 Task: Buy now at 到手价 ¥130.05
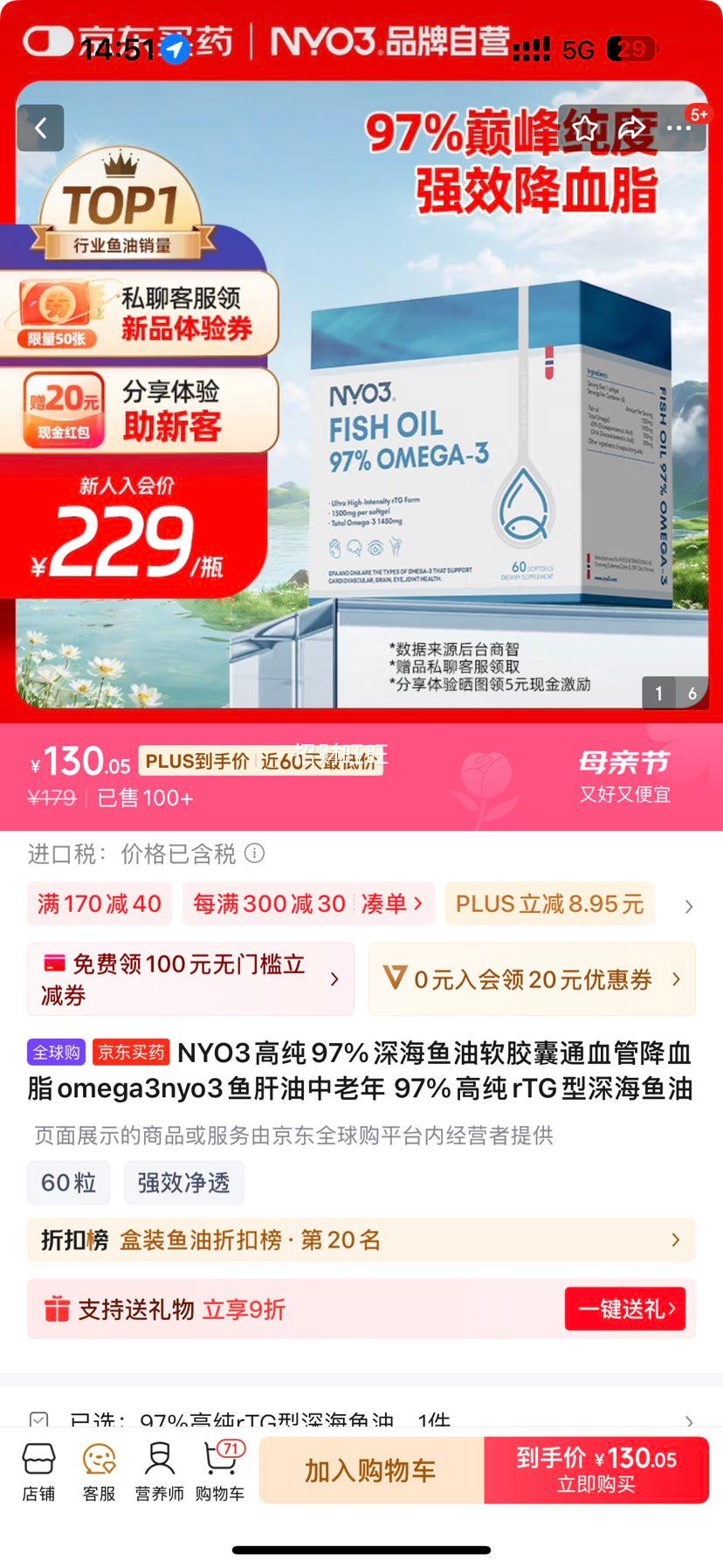click(x=596, y=1471)
